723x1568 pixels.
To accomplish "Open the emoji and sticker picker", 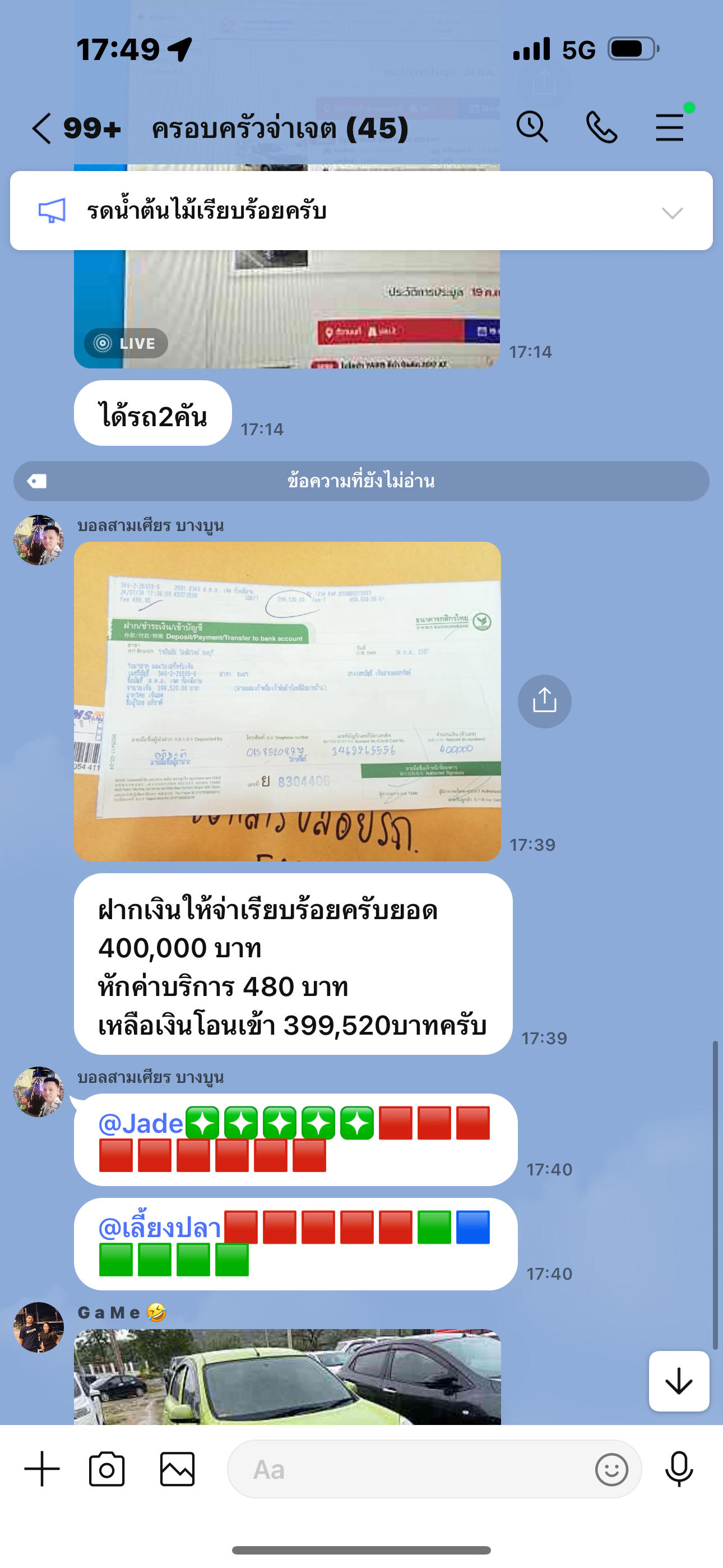I will tap(611, 1469).
